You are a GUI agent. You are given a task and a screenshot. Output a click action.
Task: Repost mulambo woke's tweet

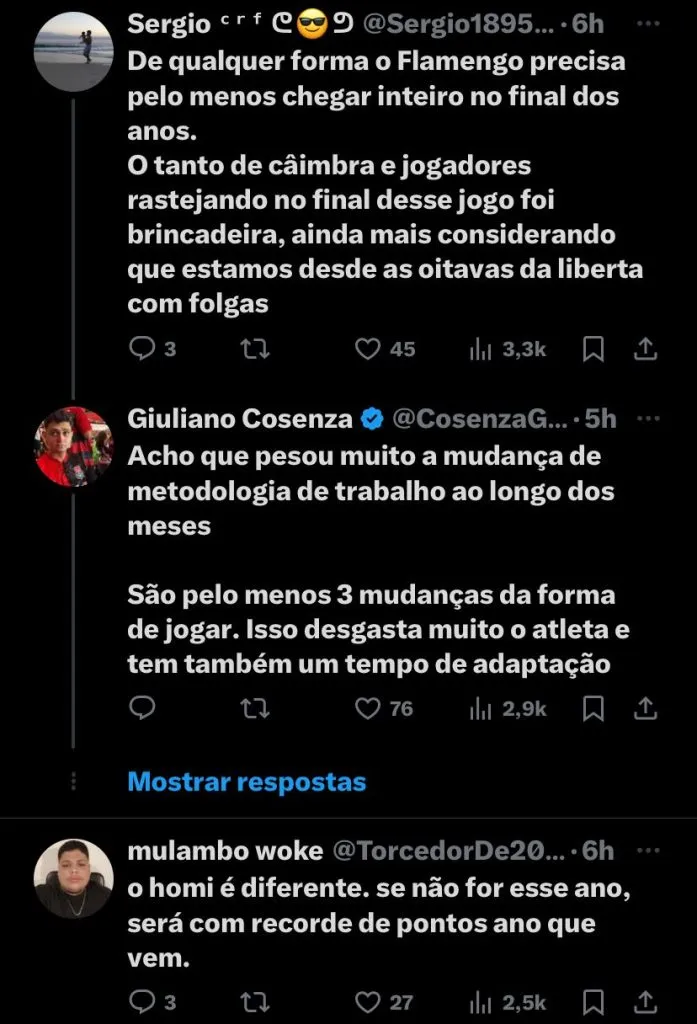point(257,1001)
